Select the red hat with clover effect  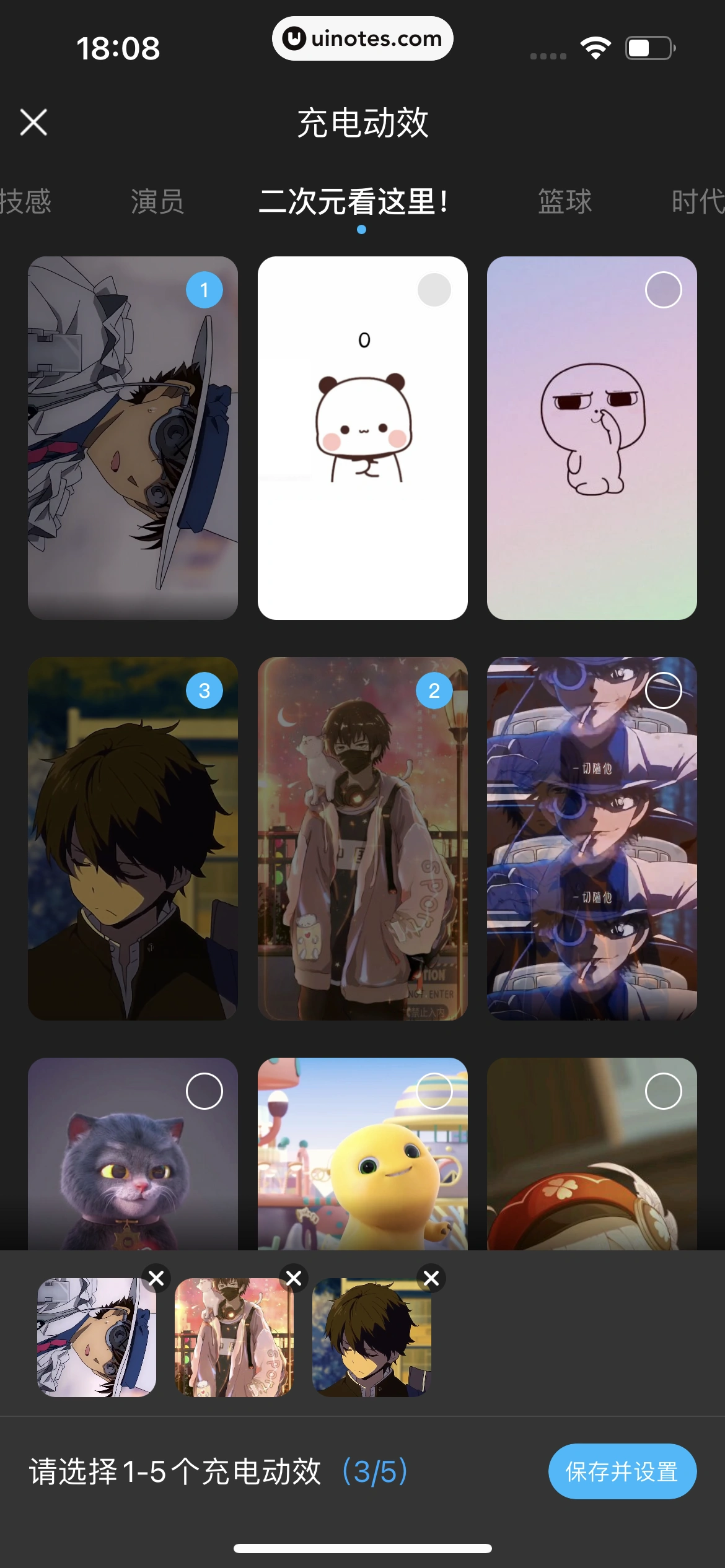(x=663, y=1091)
